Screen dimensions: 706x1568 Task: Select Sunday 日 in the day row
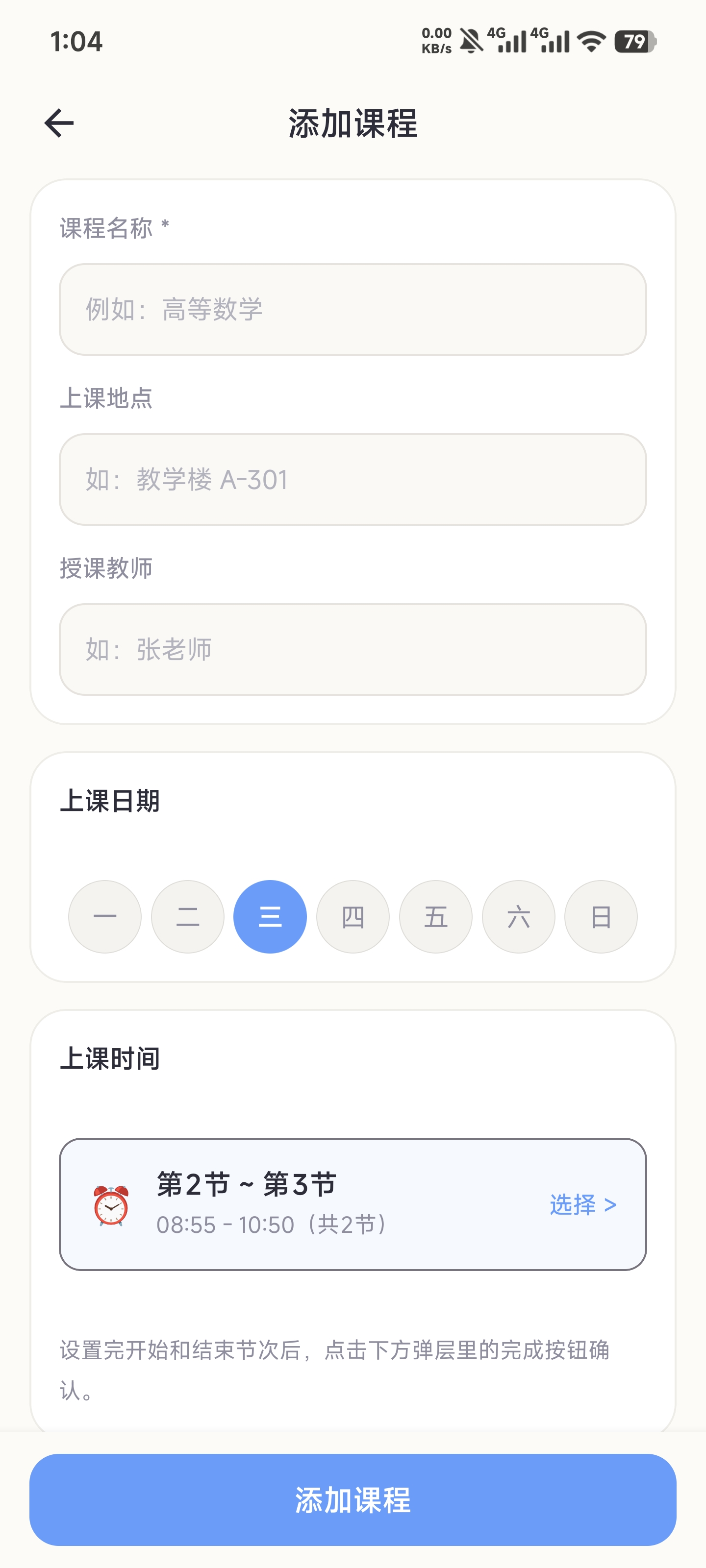601,916
